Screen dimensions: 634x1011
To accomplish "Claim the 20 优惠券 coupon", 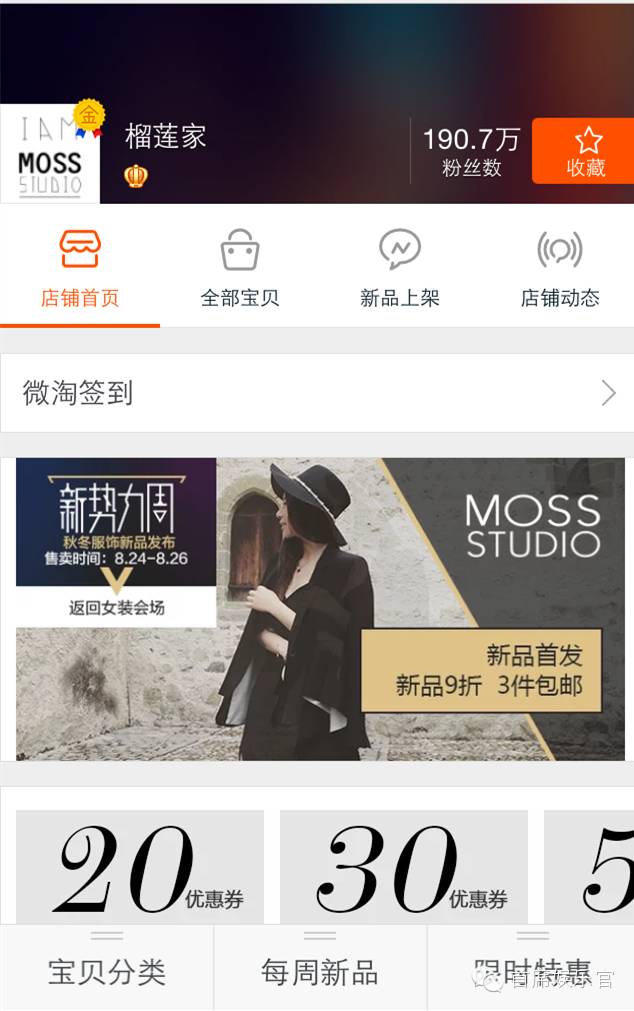I will pos(140,867).
